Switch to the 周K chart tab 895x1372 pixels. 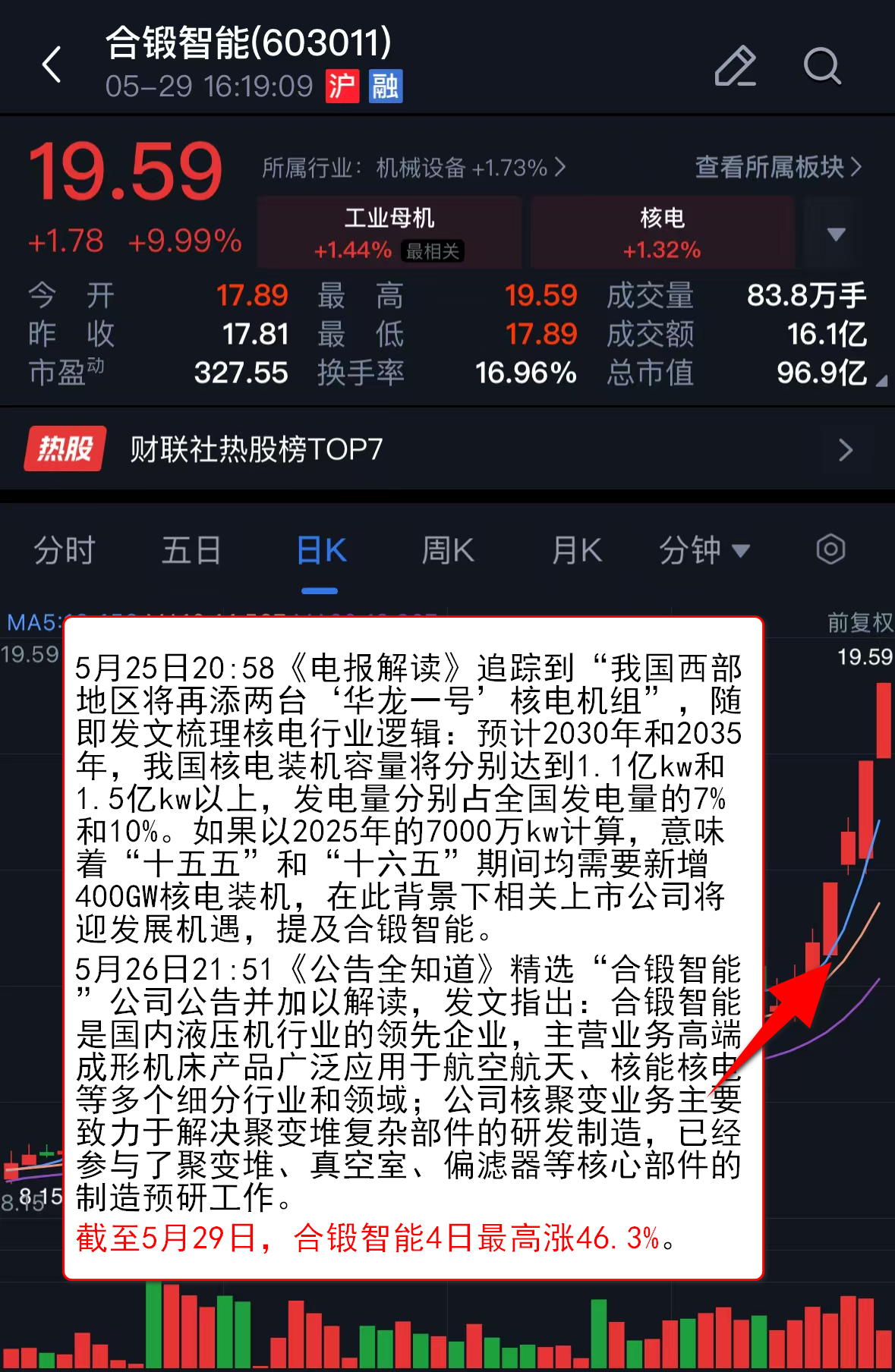coord(448,550)
